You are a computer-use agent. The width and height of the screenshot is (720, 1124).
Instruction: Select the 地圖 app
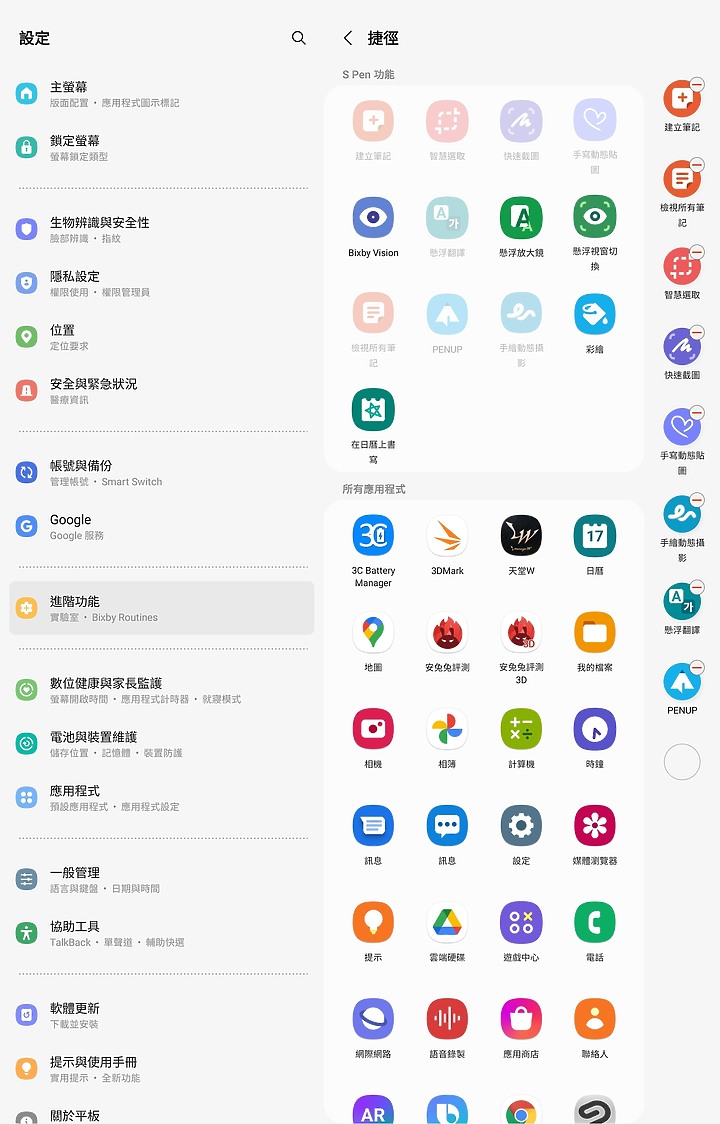[x=373, y=634]
